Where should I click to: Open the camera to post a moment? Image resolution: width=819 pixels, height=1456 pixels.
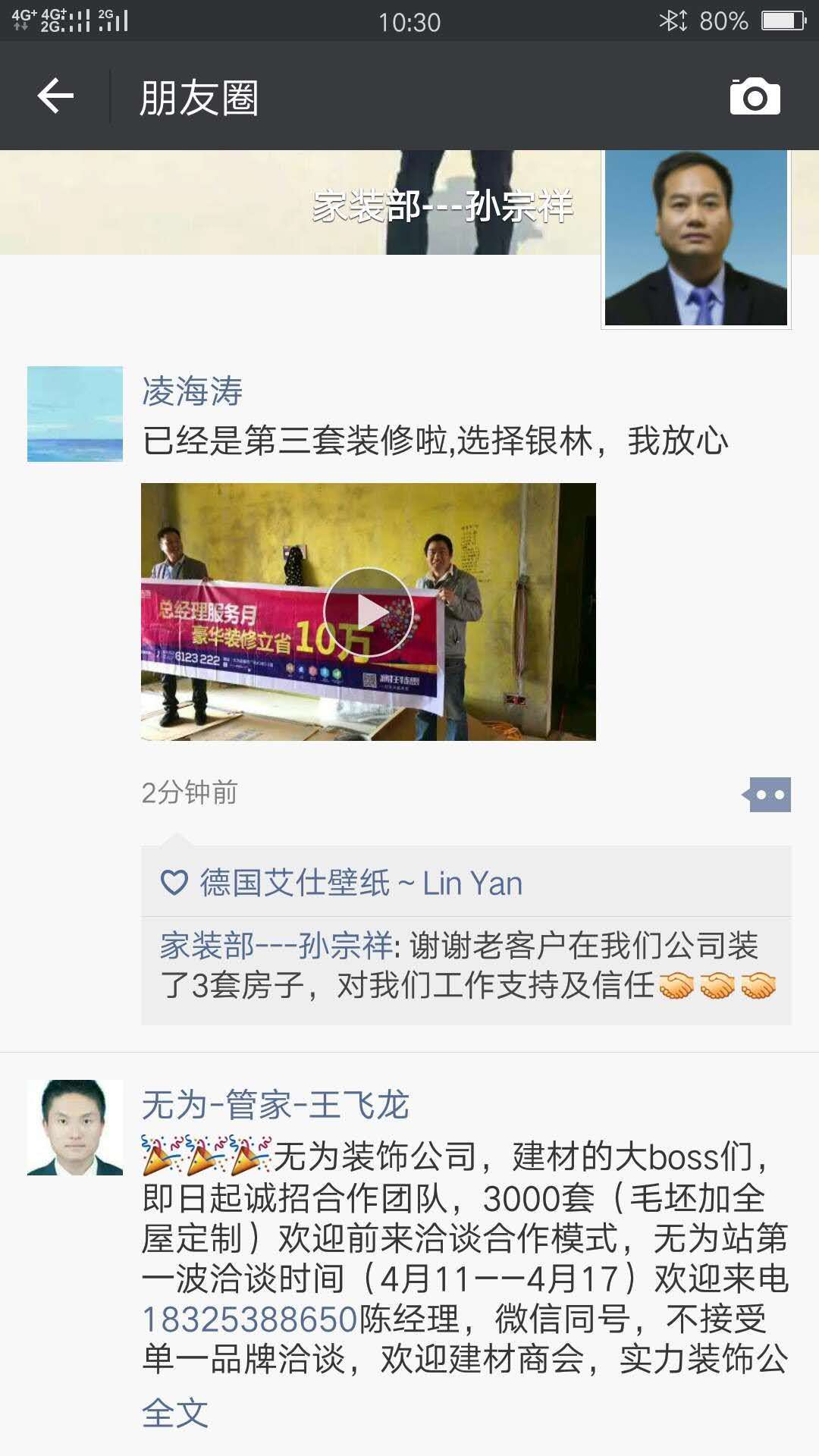(755, 96)
